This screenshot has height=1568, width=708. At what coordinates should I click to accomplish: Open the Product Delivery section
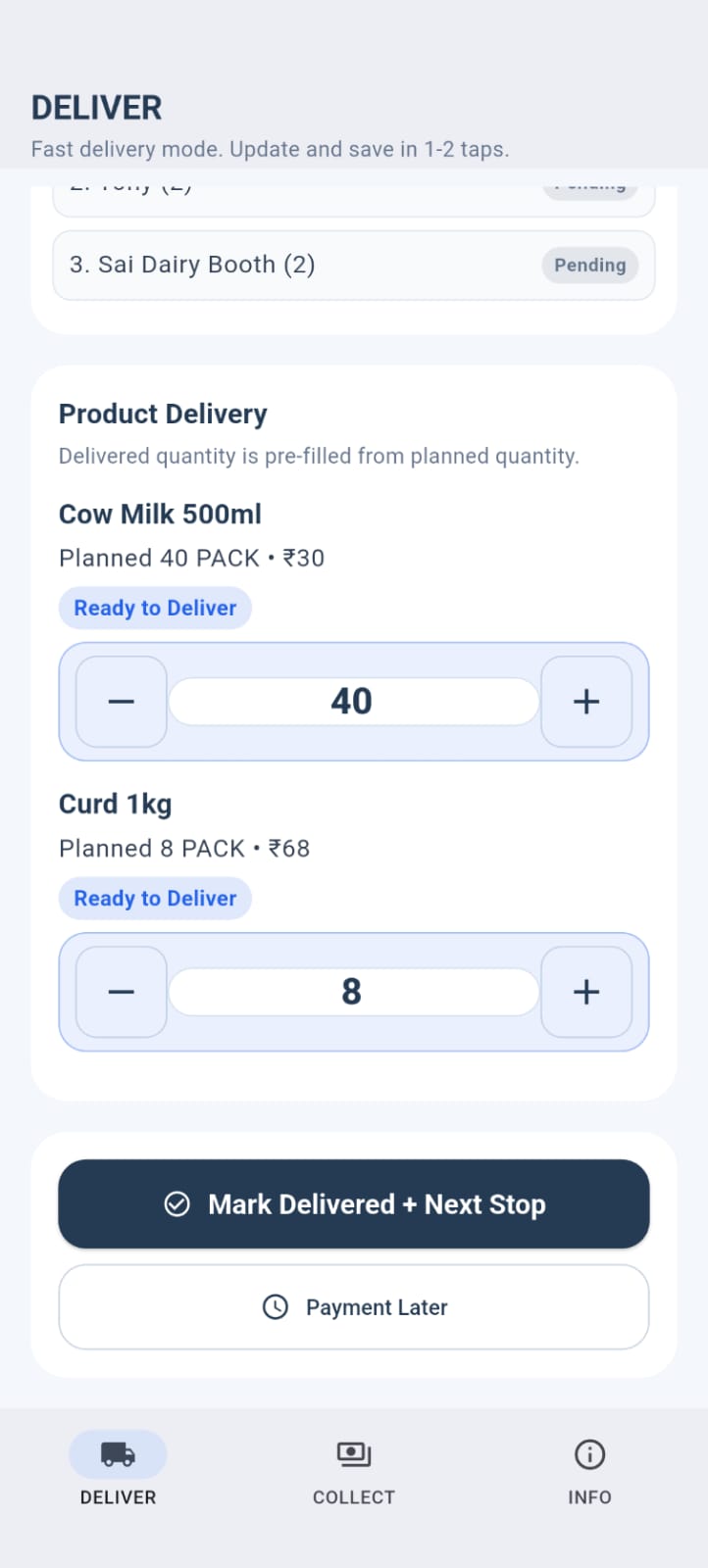click(163, 414)
